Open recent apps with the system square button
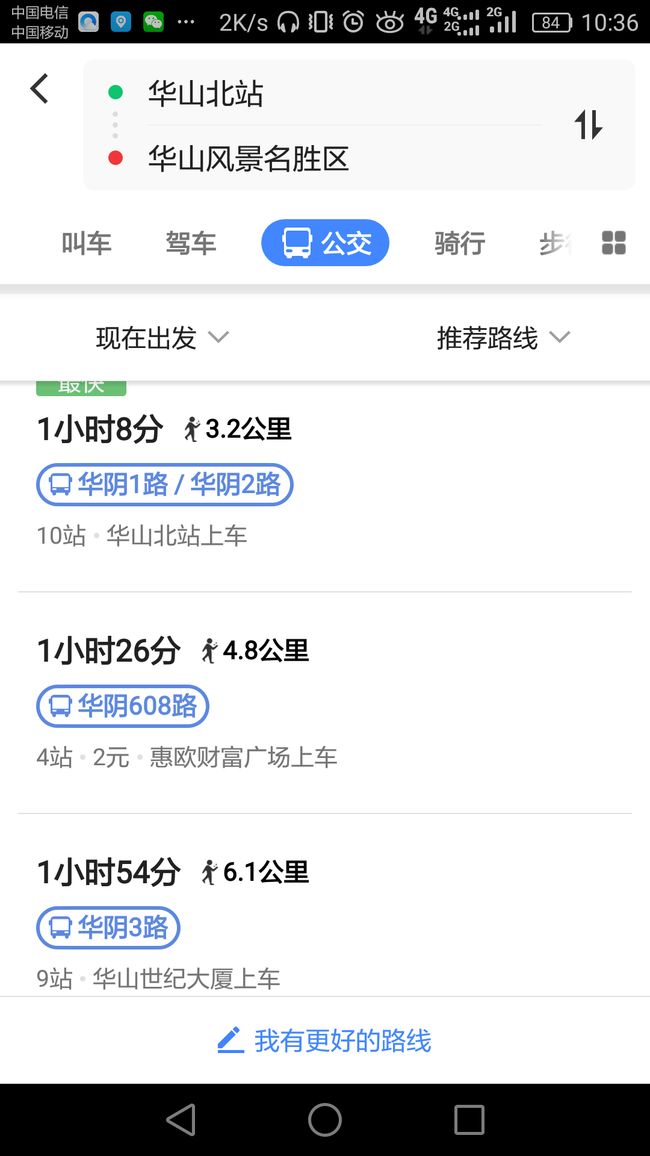Screen dimensions: 650x1156 [469, 1119]
